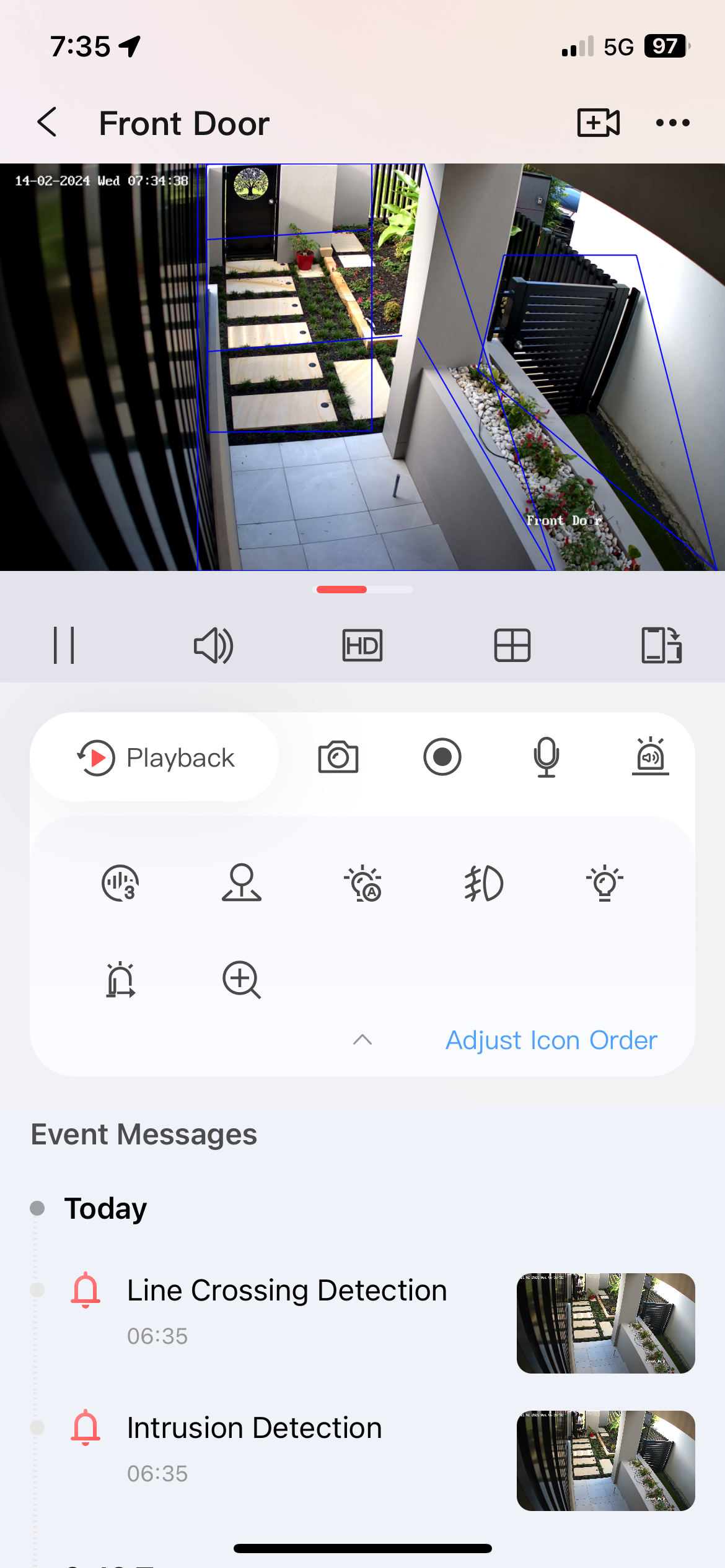Change HD video quality setting

tap(362, 645)
